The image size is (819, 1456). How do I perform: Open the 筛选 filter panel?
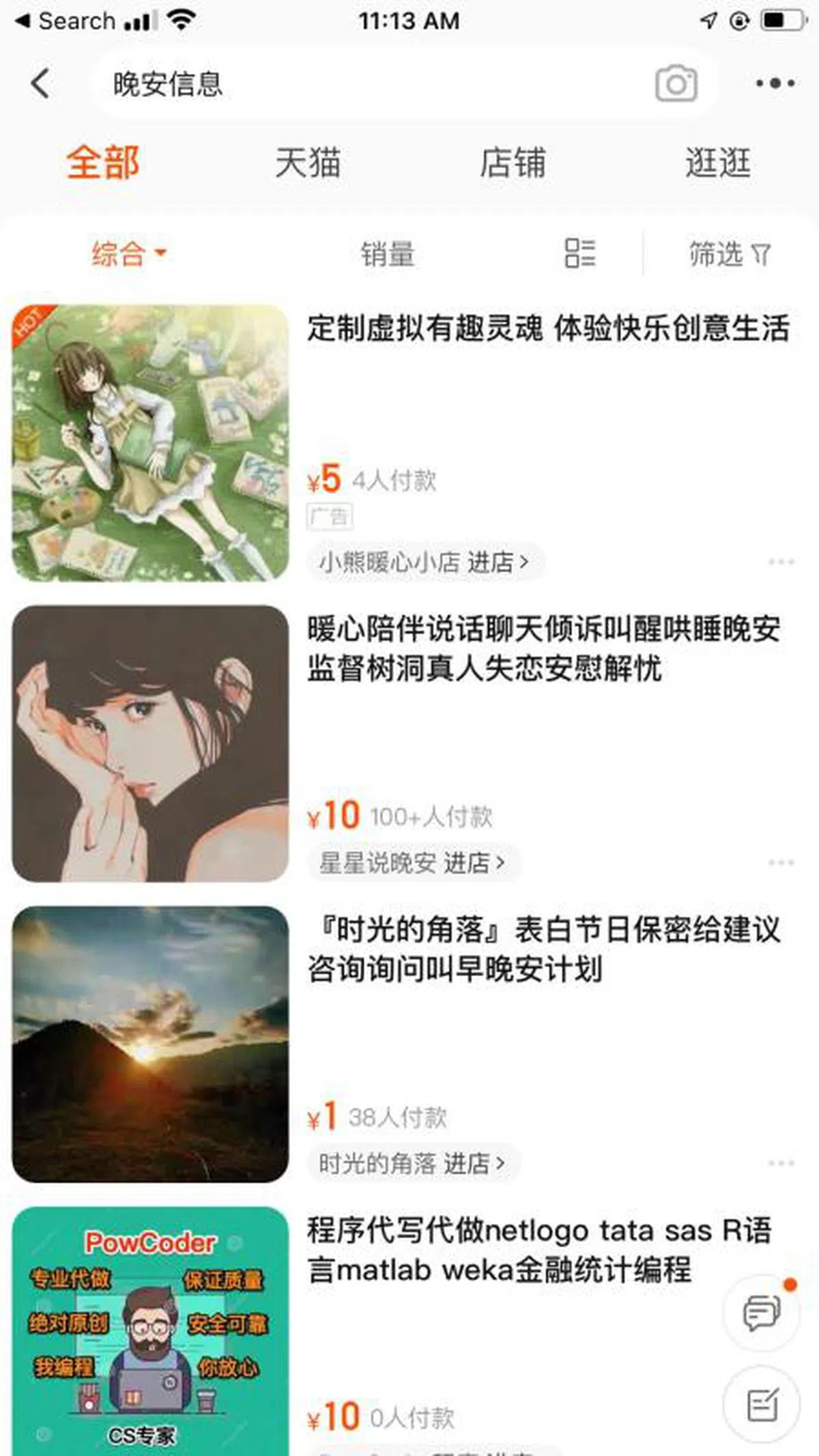pos(729,254)
